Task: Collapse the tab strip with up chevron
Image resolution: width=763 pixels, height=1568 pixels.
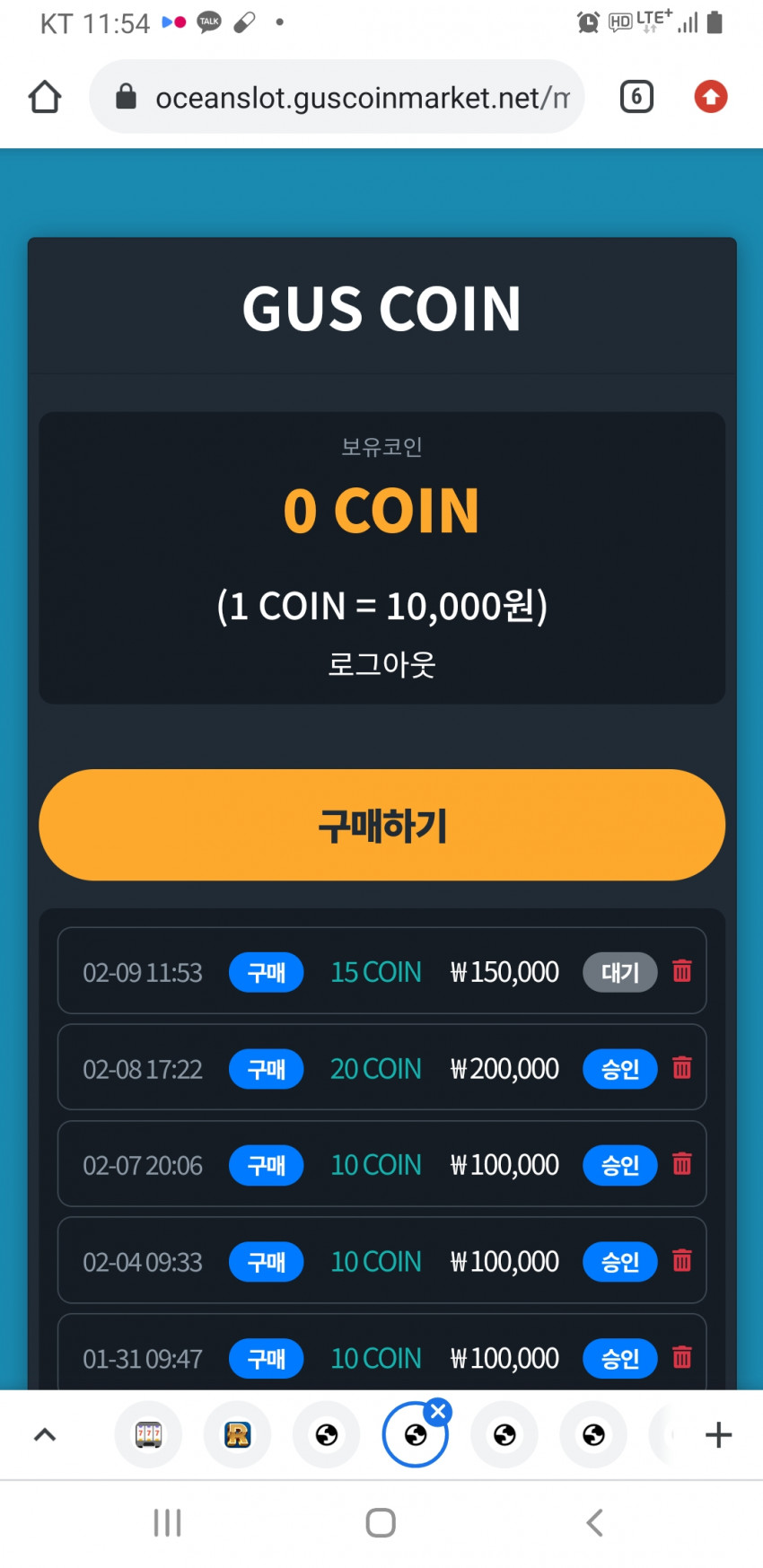Action: point(45,1435)
